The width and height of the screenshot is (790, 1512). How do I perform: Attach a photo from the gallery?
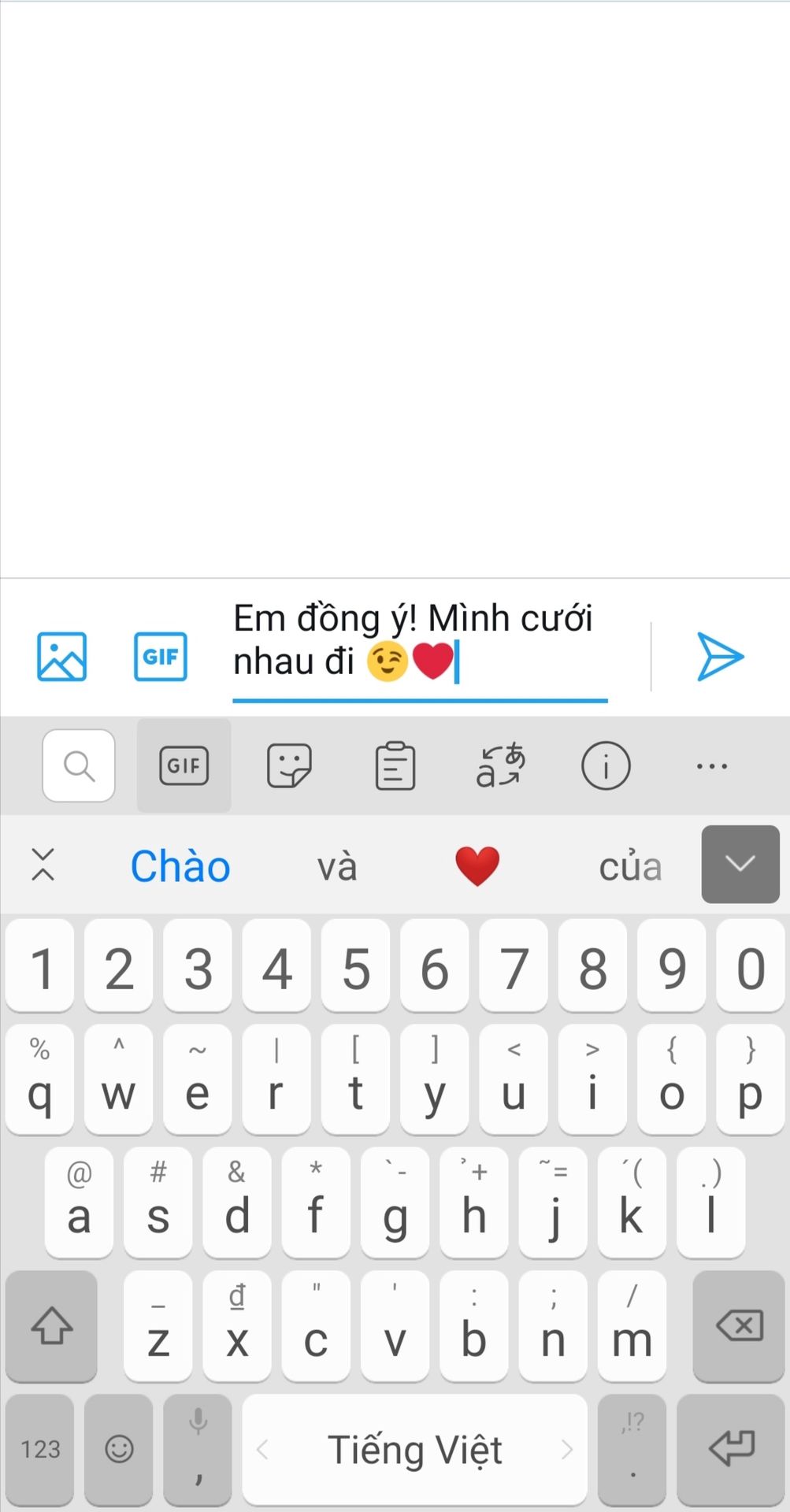pyautogui.click(x=61, y=656)
